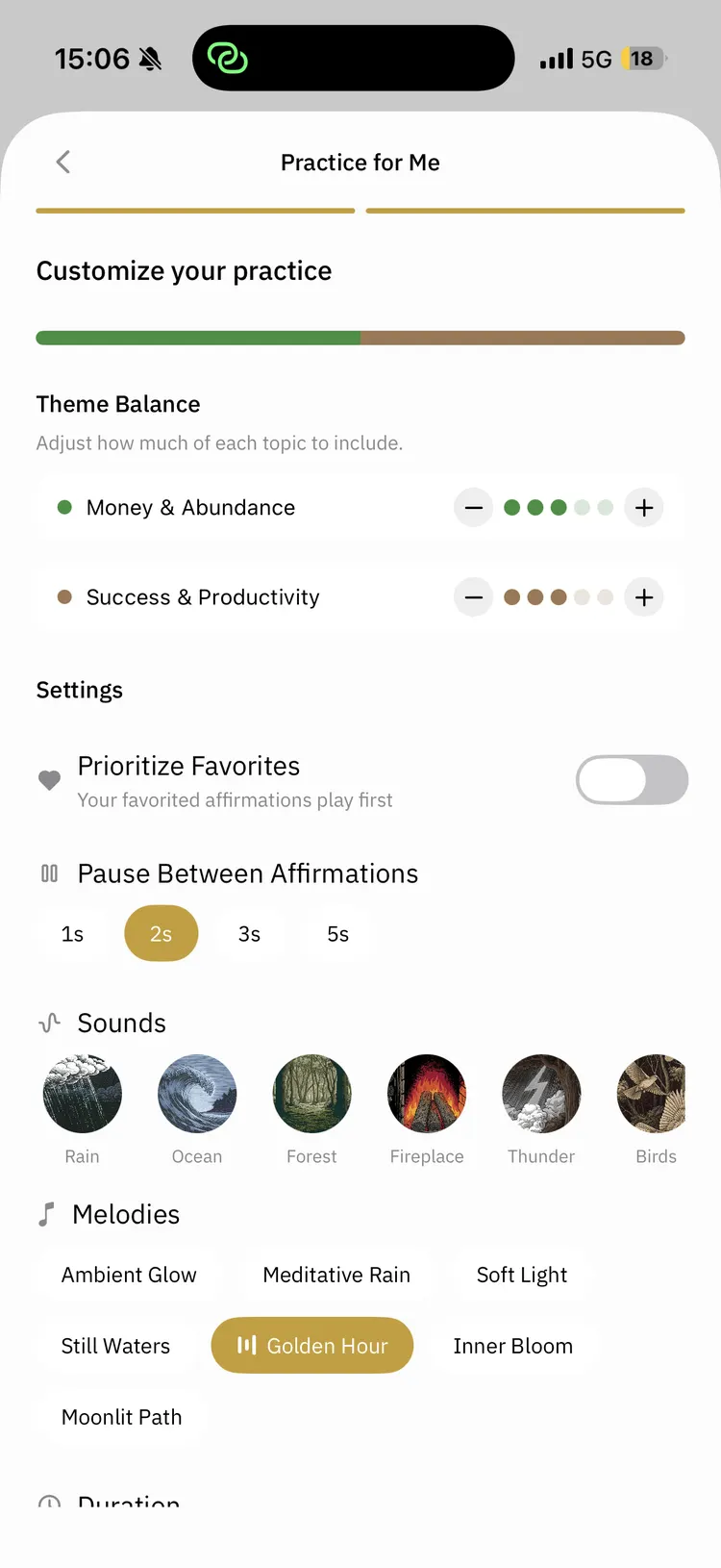Decrease Money & Abundance balance

473,508
